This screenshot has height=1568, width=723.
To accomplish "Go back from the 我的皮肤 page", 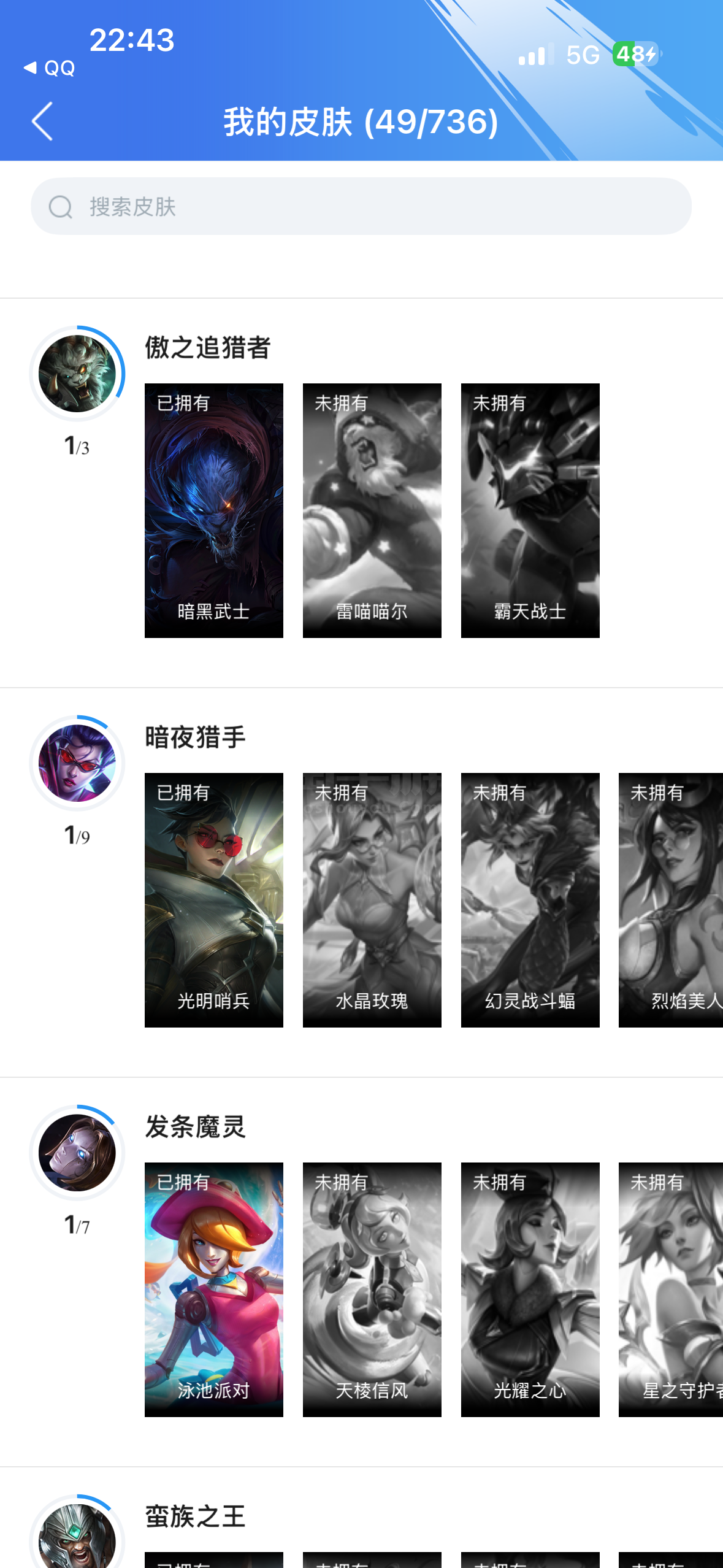I will point(42,121).
